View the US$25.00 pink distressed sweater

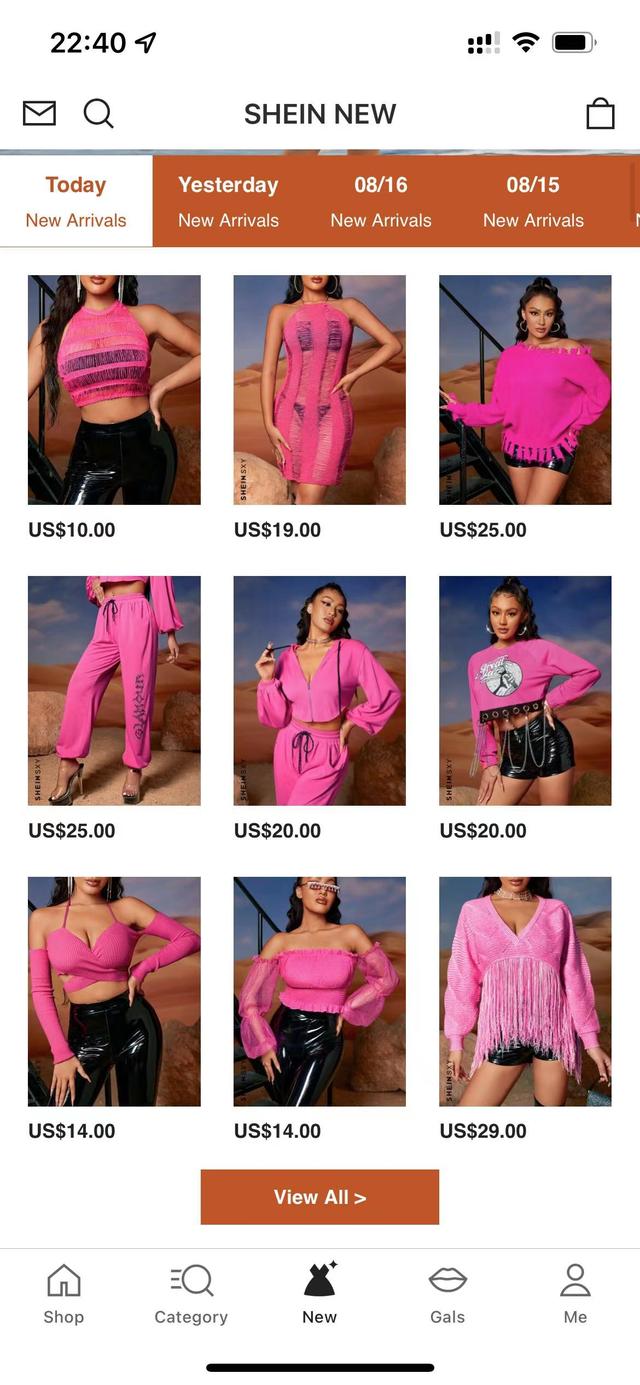tap(525, 390)
